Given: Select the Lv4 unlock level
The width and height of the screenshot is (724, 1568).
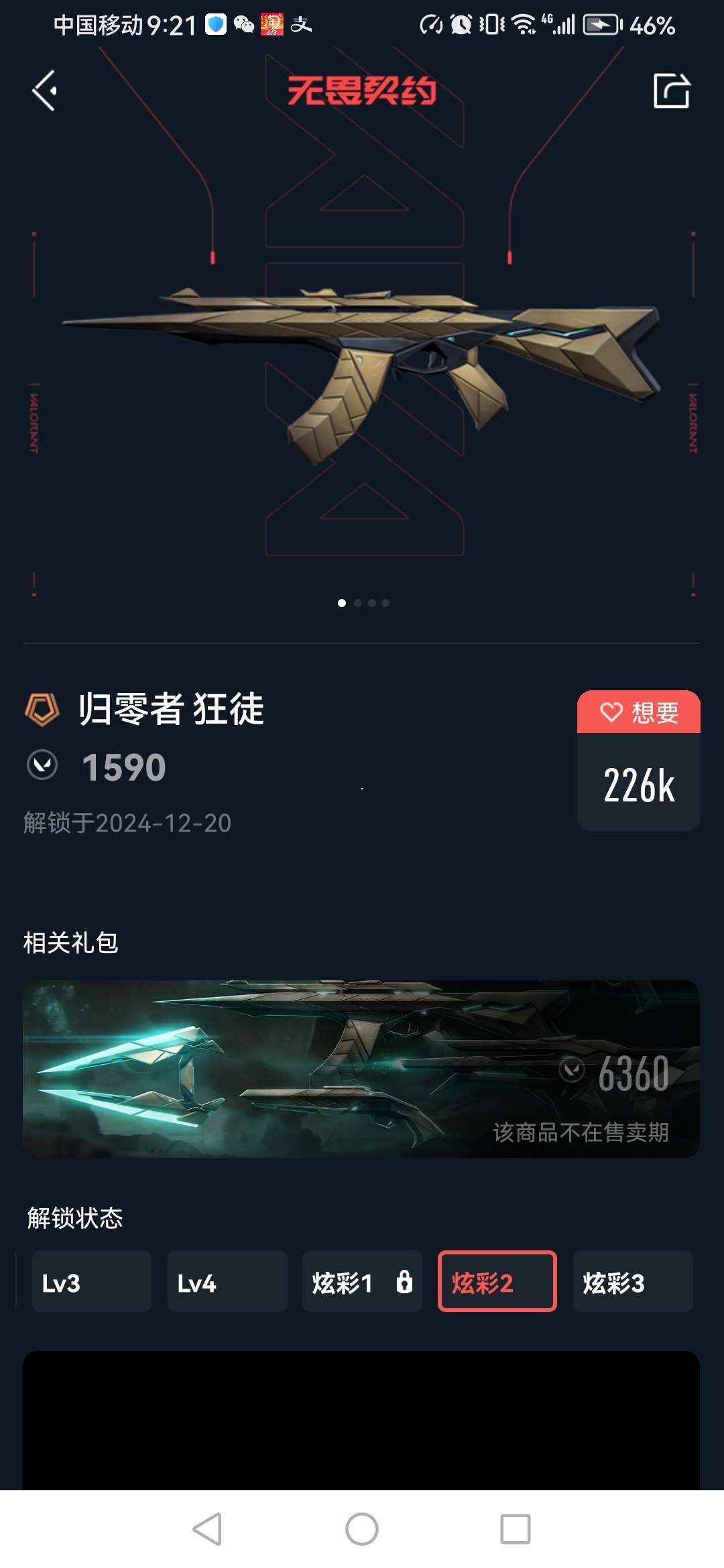Looking at the screenshot, I should [227, 1281].
